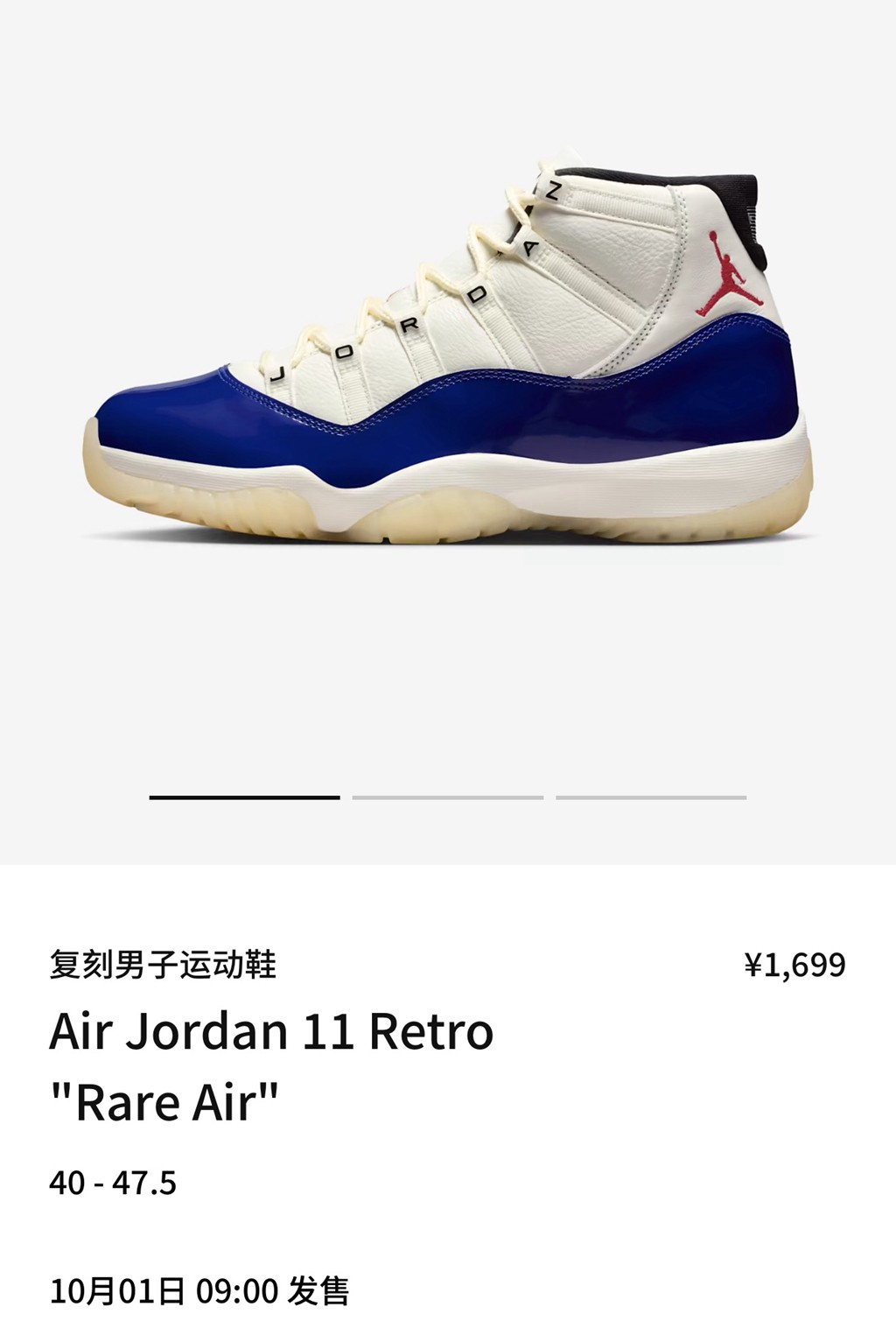Jump to the second product image indicator

[447, 798]
